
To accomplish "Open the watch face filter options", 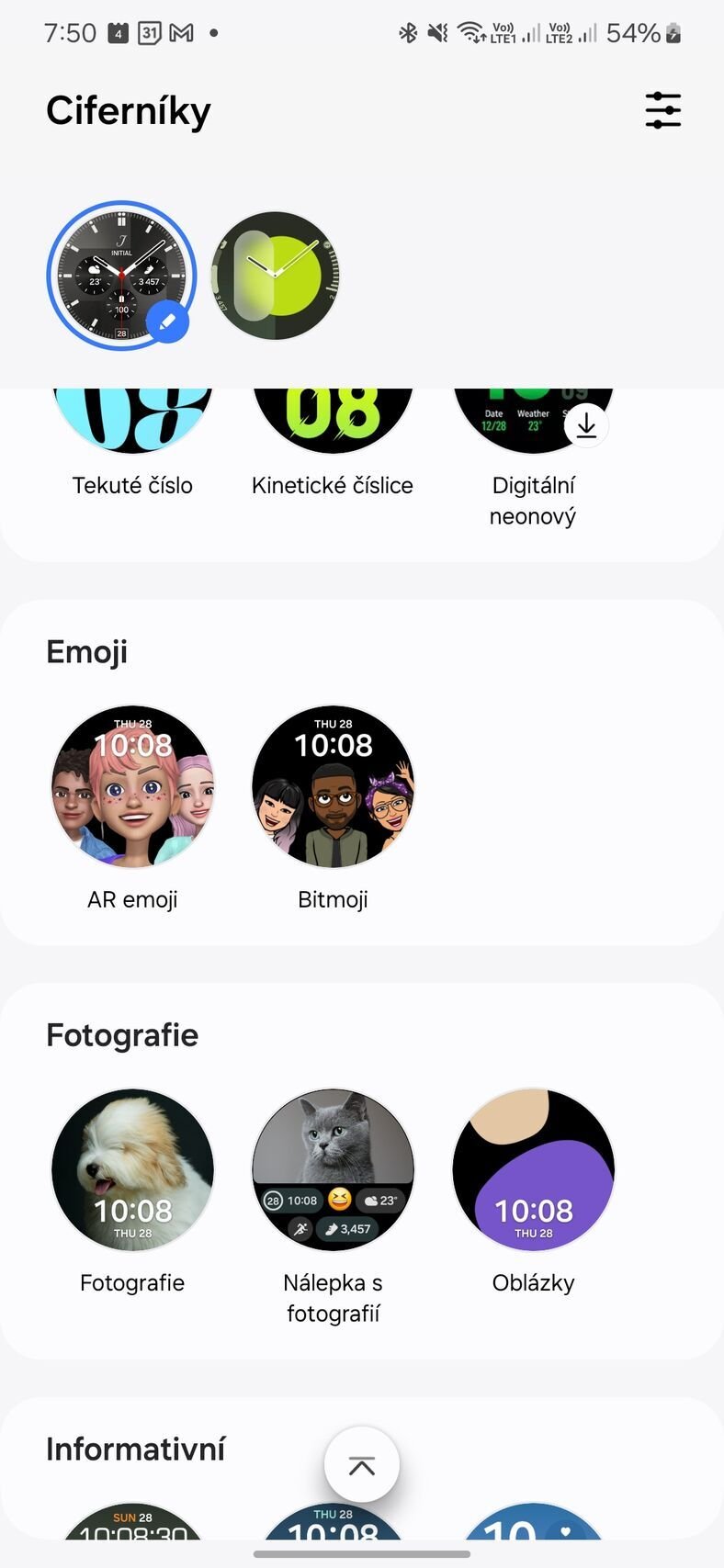I will [662, 109].
